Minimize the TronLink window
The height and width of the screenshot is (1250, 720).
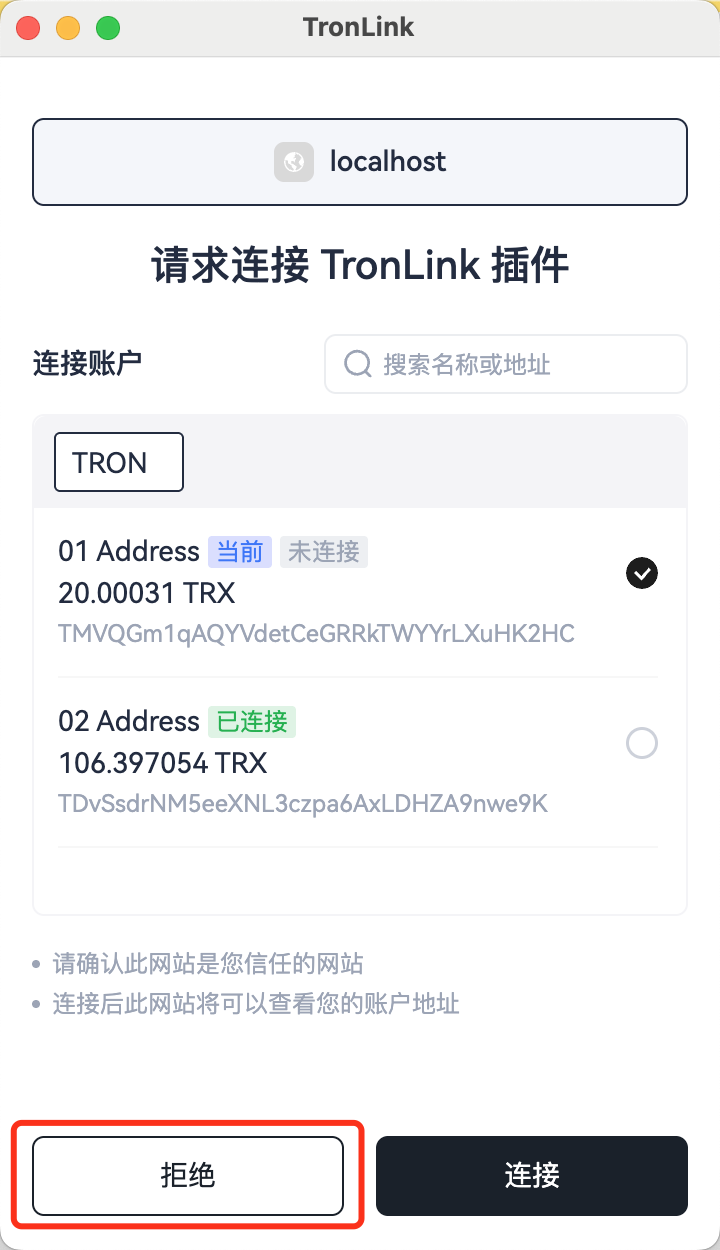coord(68,28)
